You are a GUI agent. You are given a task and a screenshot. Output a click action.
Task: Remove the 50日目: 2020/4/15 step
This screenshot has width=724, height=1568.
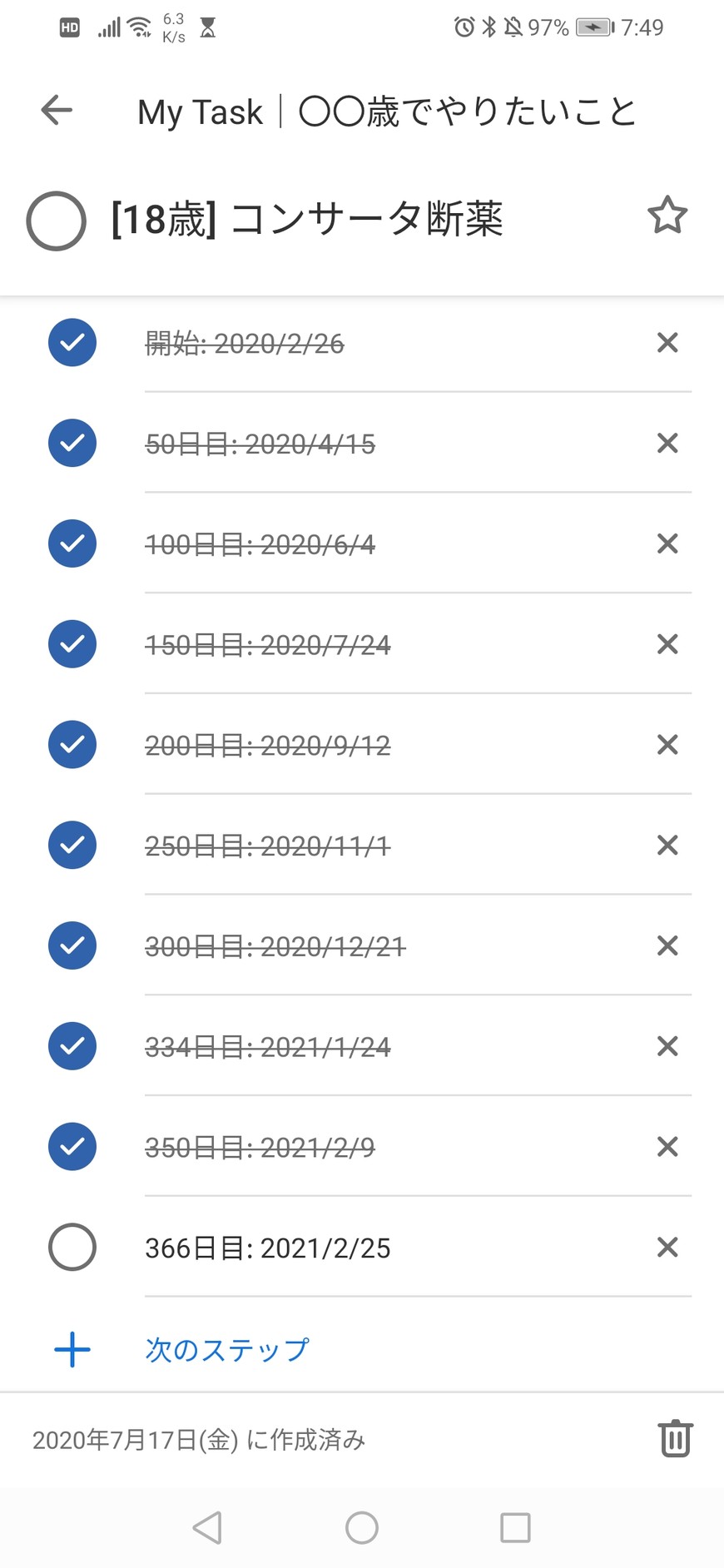[x=667, y=443]
